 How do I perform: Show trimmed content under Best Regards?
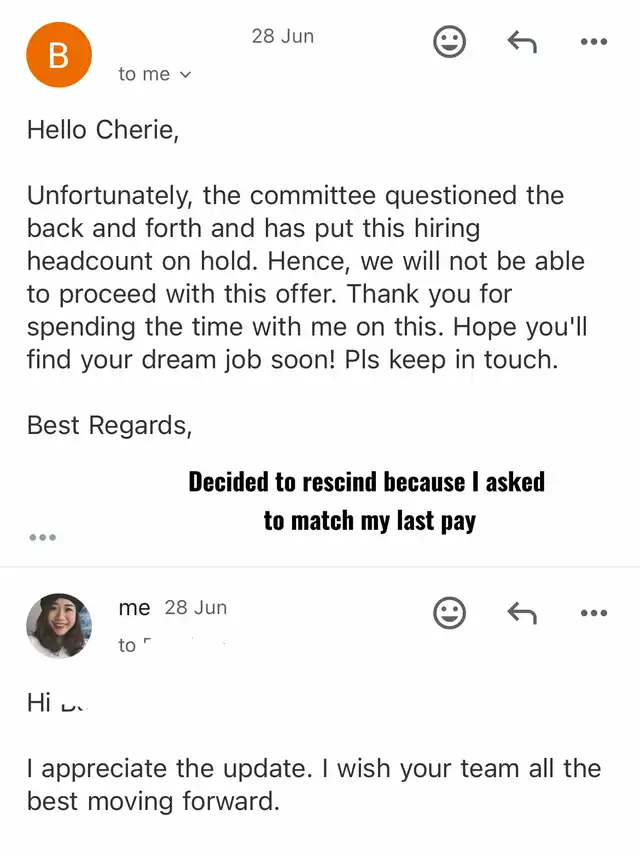(42, 537)
